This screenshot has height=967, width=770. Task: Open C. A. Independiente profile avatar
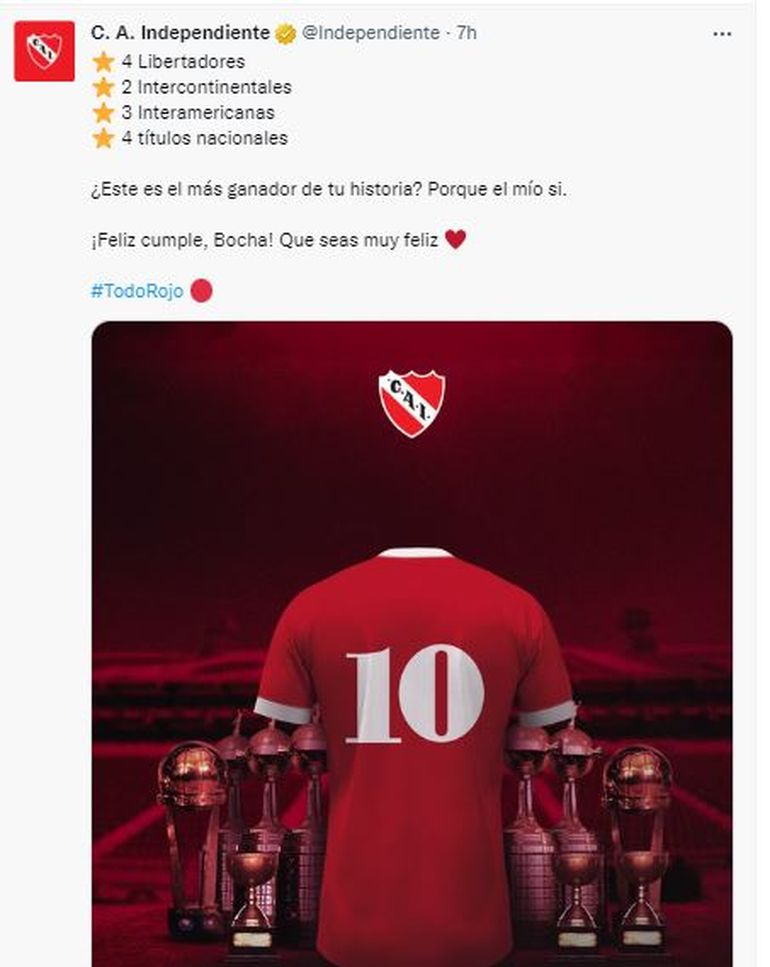pos(44,50)
